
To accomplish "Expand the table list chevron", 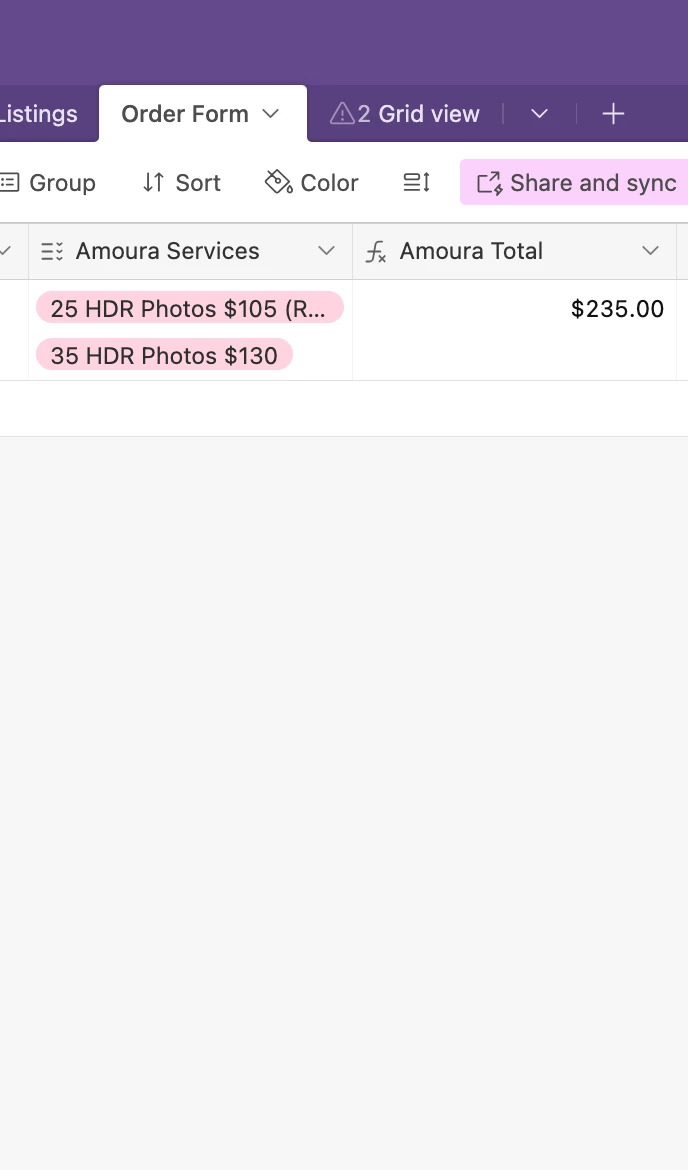I will pyautogui.click(x=539, y=114).
